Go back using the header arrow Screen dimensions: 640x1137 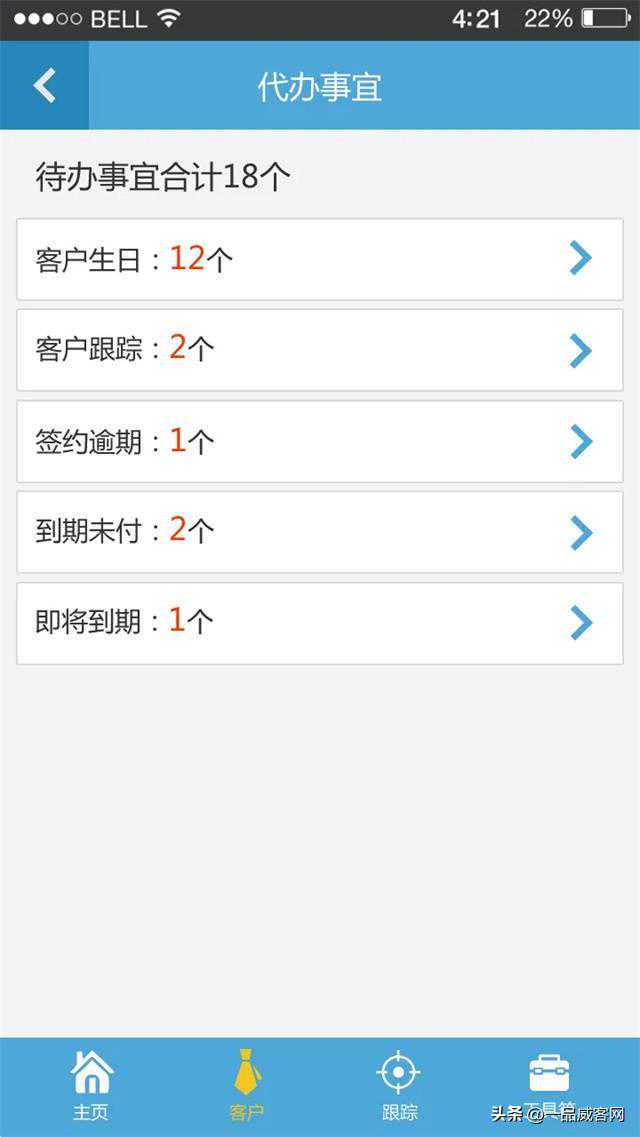(x=44, y=86)
